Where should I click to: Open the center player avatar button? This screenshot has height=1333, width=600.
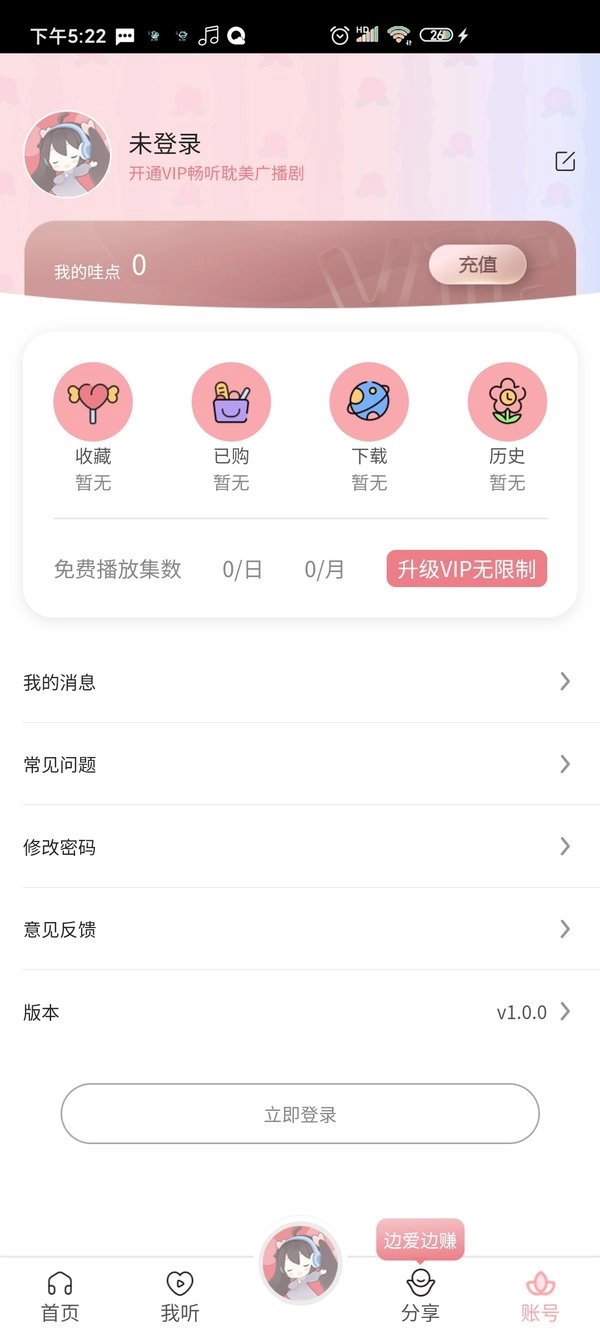tap(300, 1262)
